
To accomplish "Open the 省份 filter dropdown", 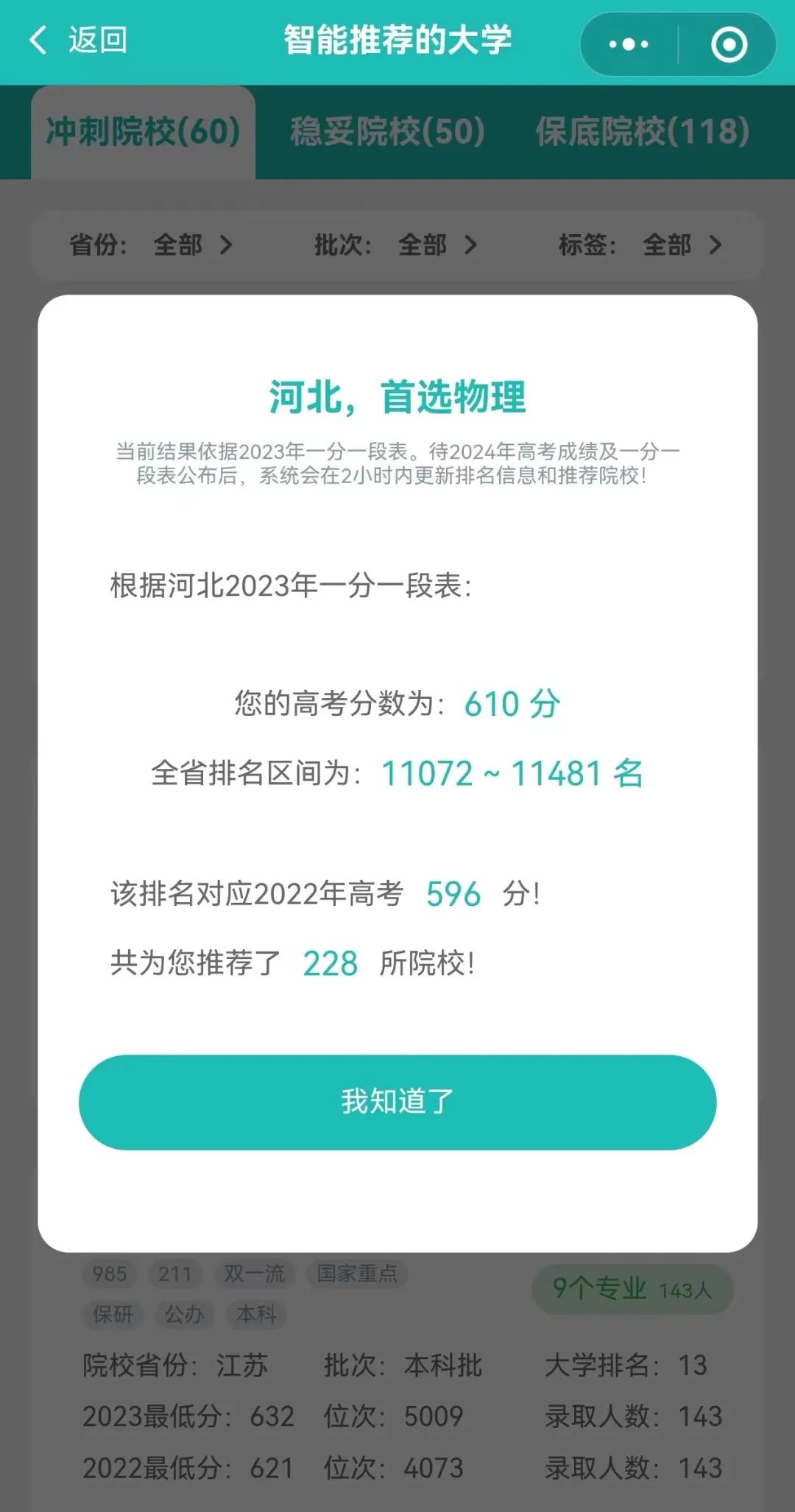I will coord(151,245).
